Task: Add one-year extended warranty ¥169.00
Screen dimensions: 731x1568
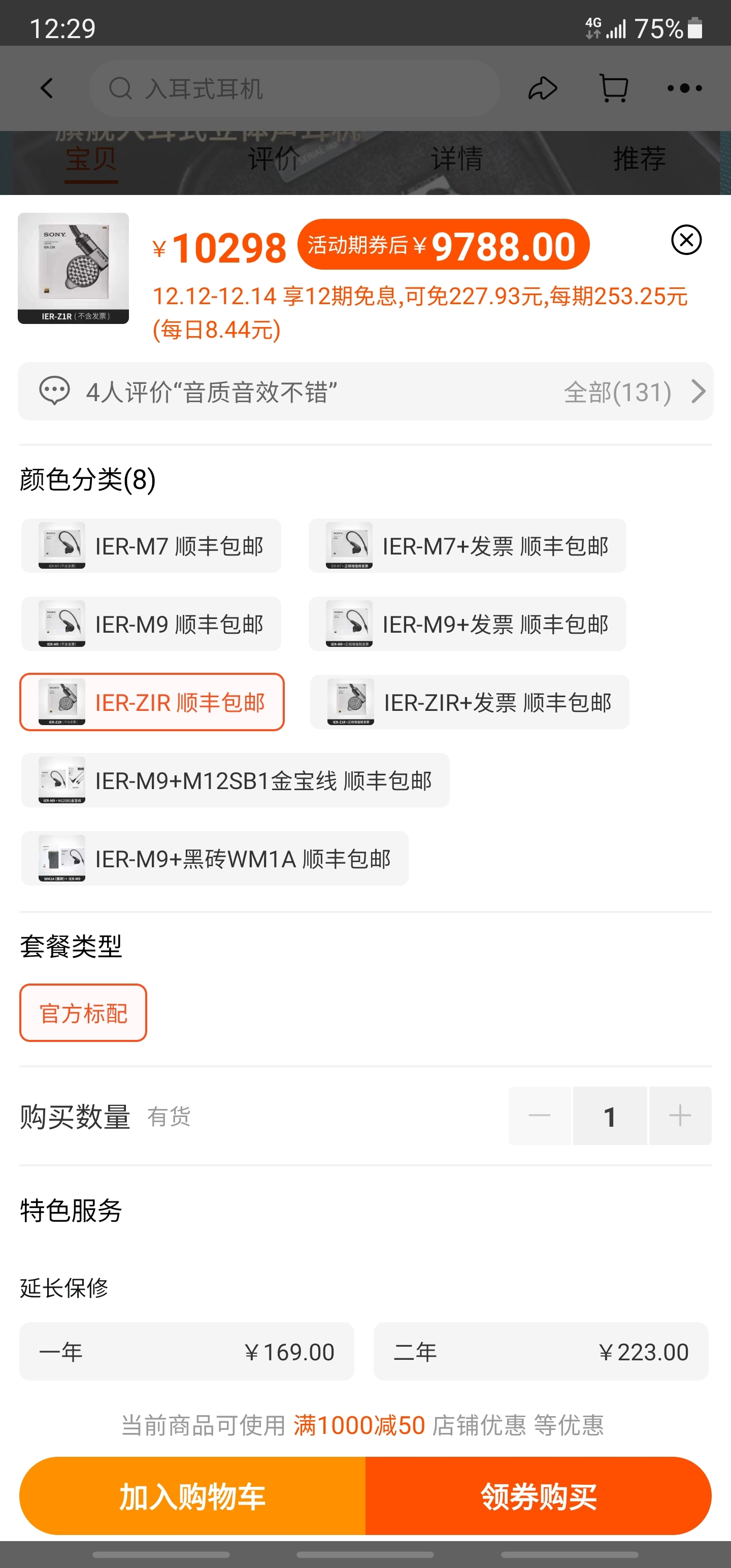Action: pos(186,1351)
